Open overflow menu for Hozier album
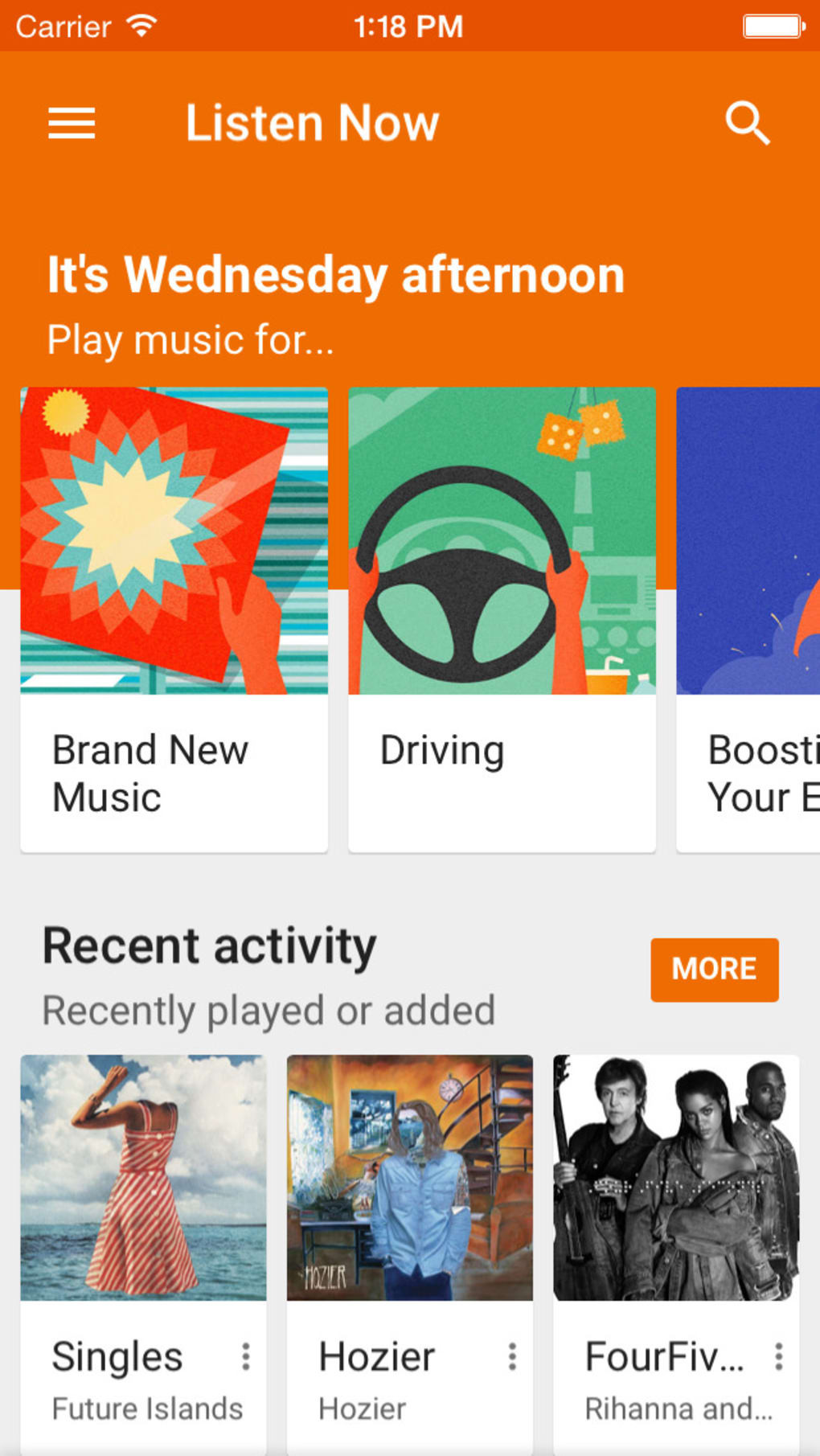Screen dimensions: 820x1456 click(x=512, y=1356)
